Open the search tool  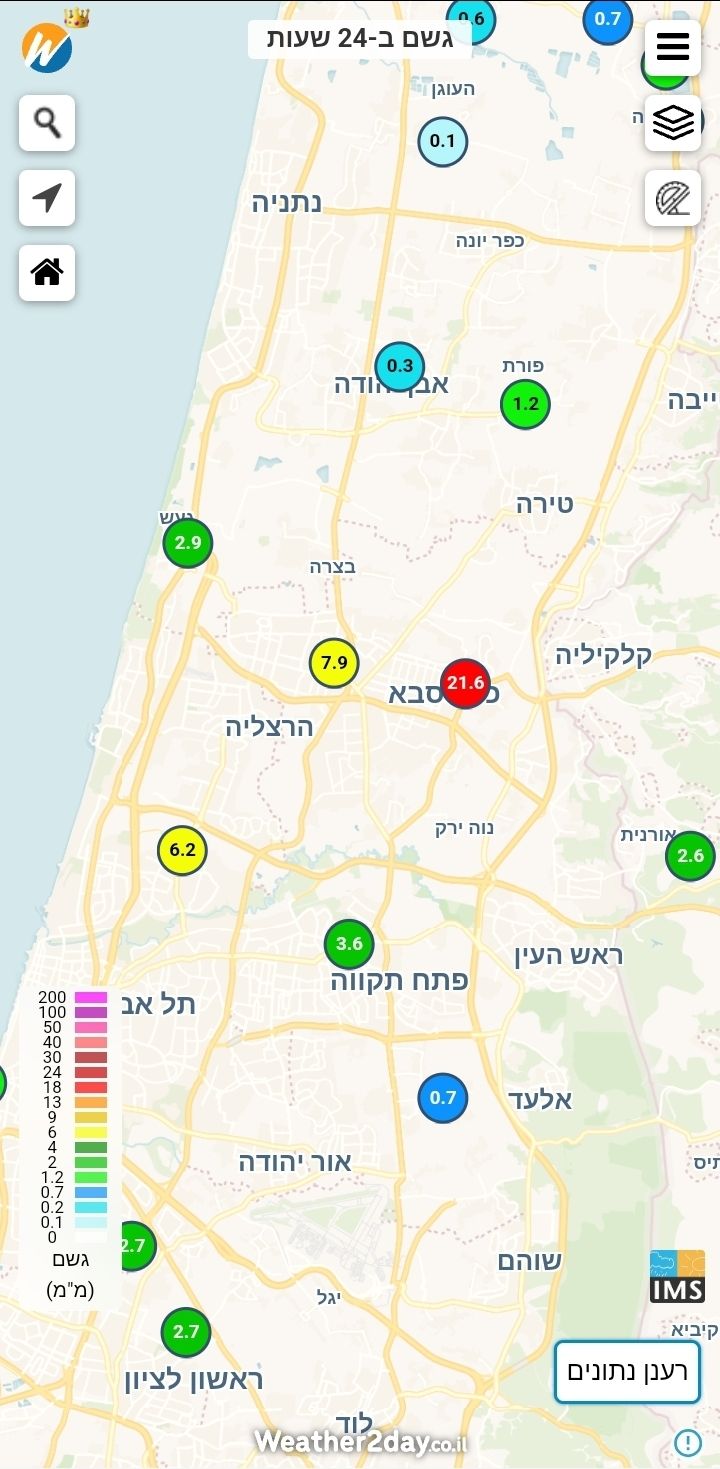click(x=47, y=123)
